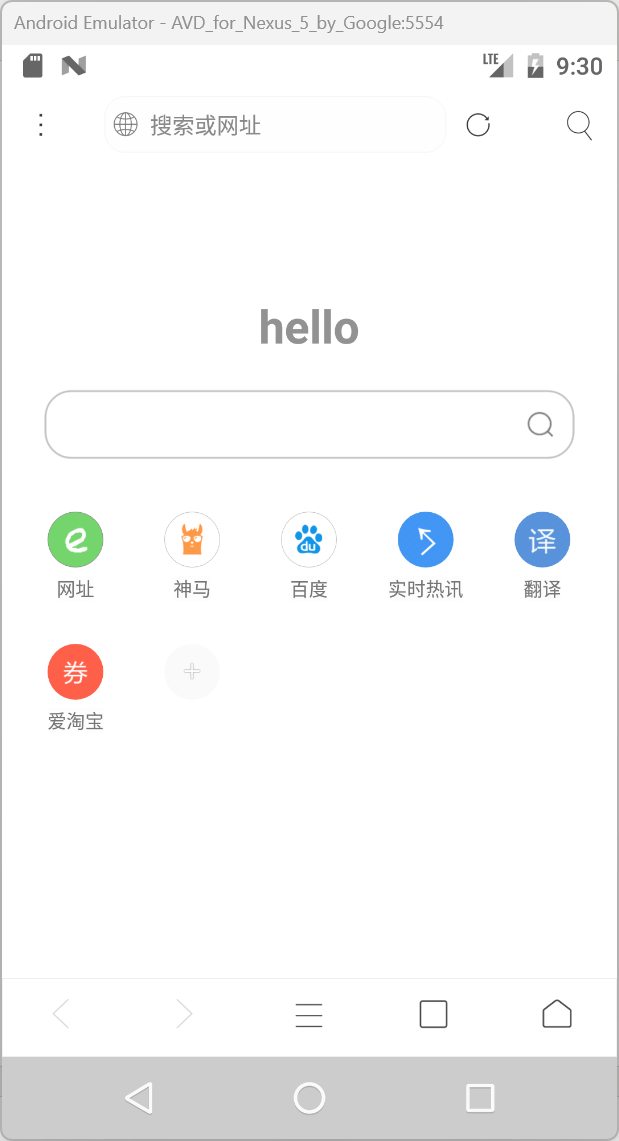This screenshot has width=619, height=1141.
Task: Open the top-right search icon
Action: 579,125
